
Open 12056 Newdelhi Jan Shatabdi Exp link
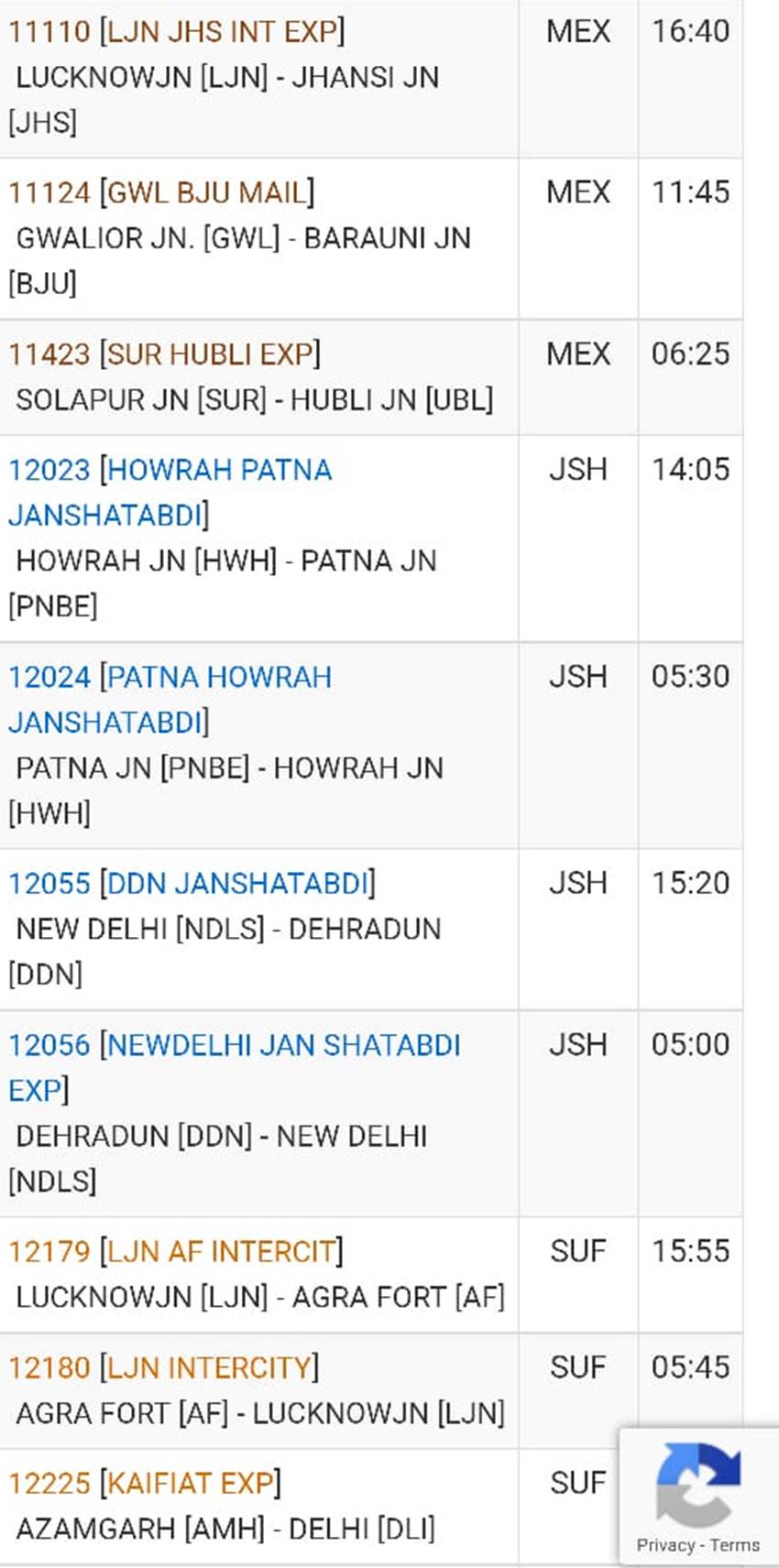pyautogui.click(x=234, y=1067)
